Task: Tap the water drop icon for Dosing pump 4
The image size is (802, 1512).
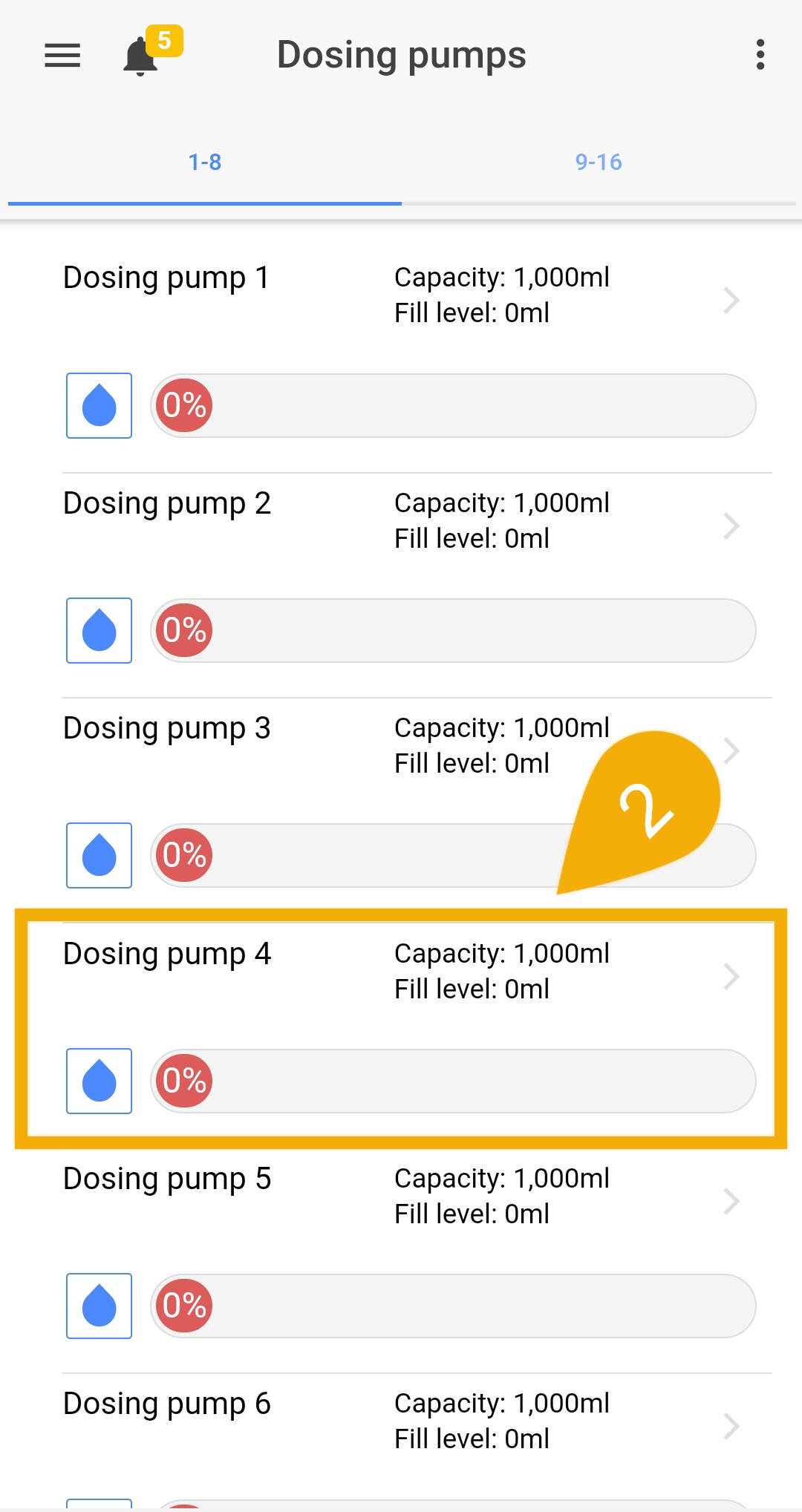Action: click(99, 1081)
